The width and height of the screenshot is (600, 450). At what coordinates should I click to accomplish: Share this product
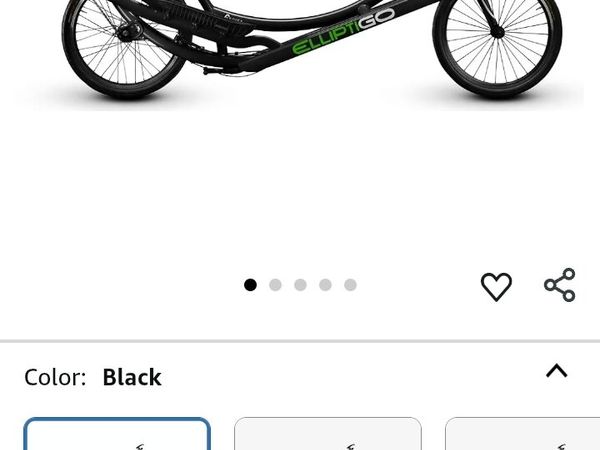point(560,285)
